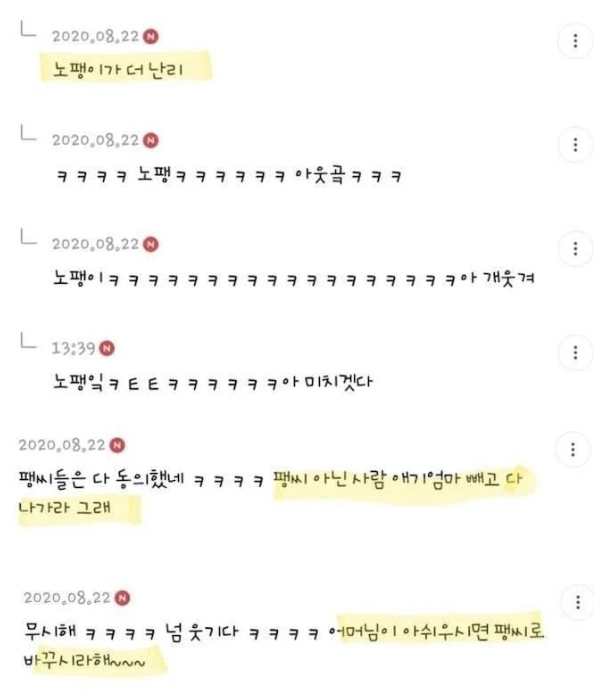Open options menu for comment '노팽이가 더 난리'
Viewport: 604px width, 698px height.
click(575, 41)
